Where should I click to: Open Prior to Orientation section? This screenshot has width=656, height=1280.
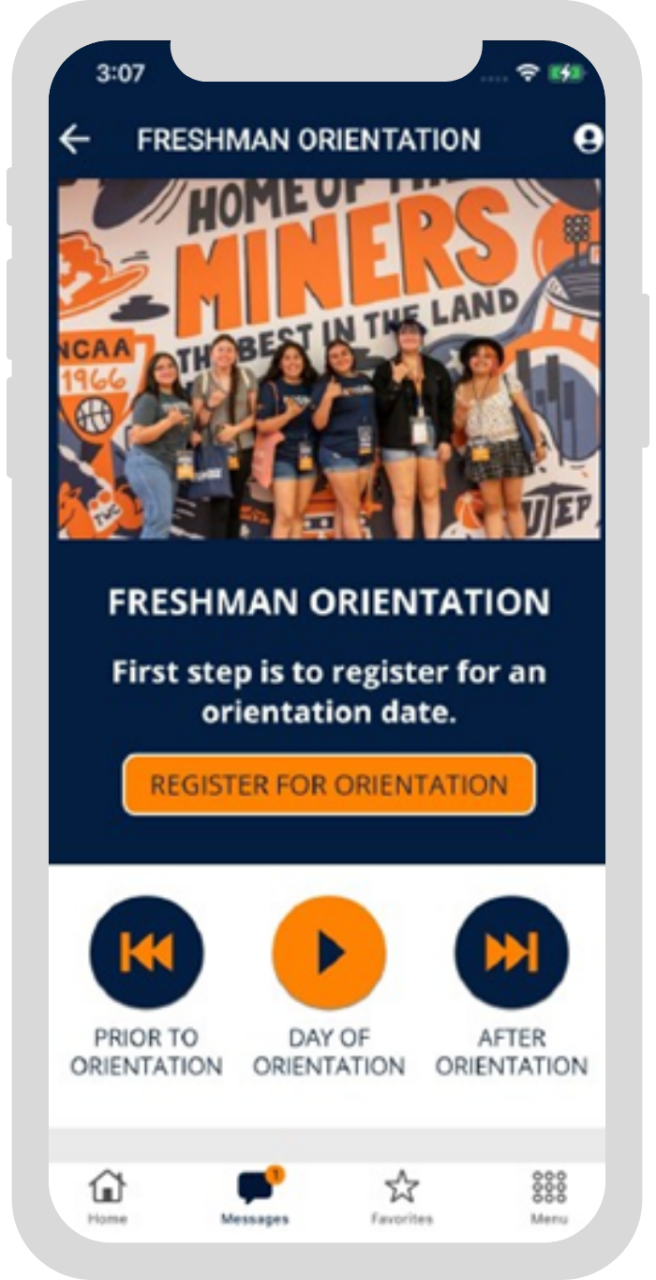pos(146,953)
